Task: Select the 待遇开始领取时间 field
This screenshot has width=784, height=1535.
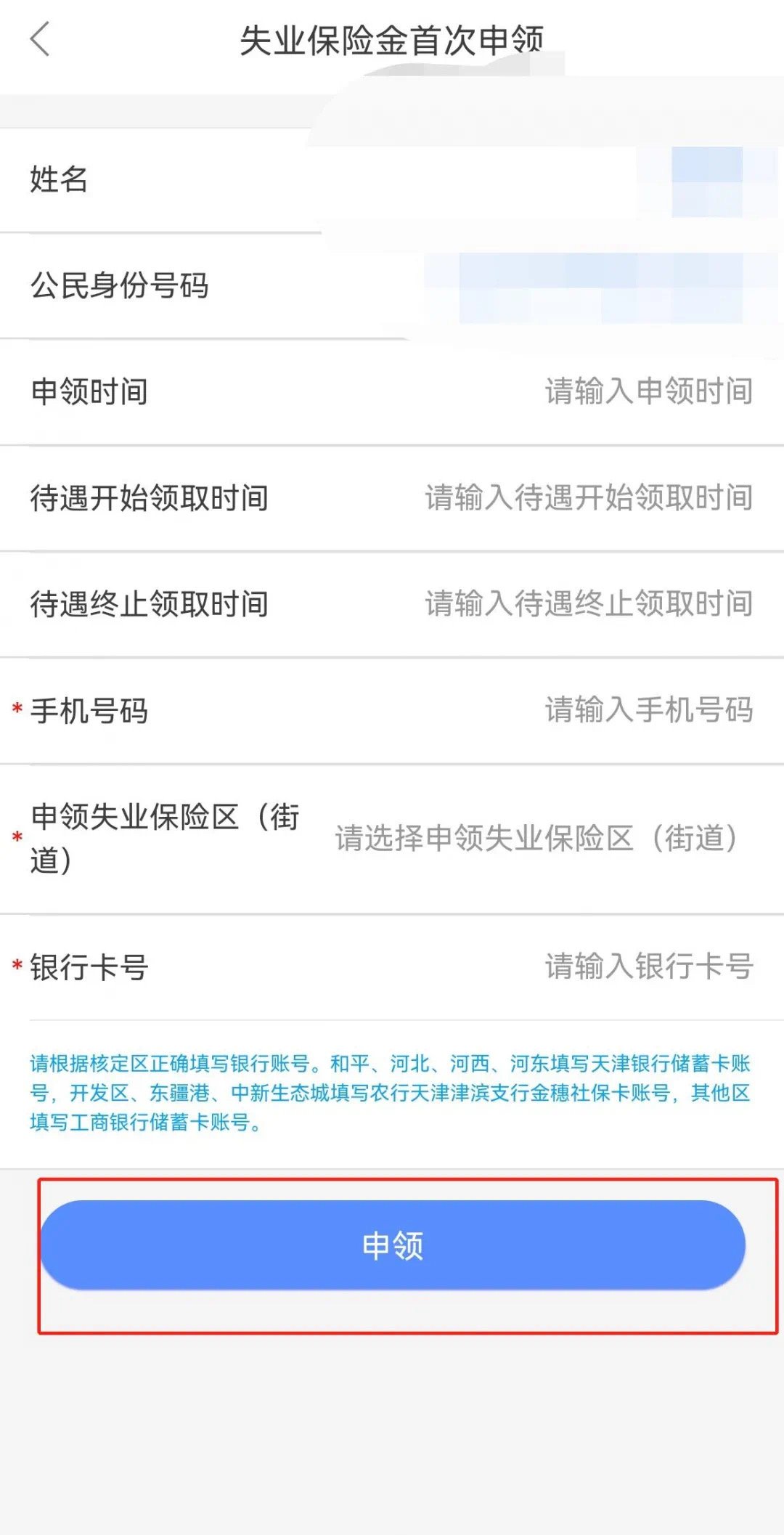Action: 588,498
